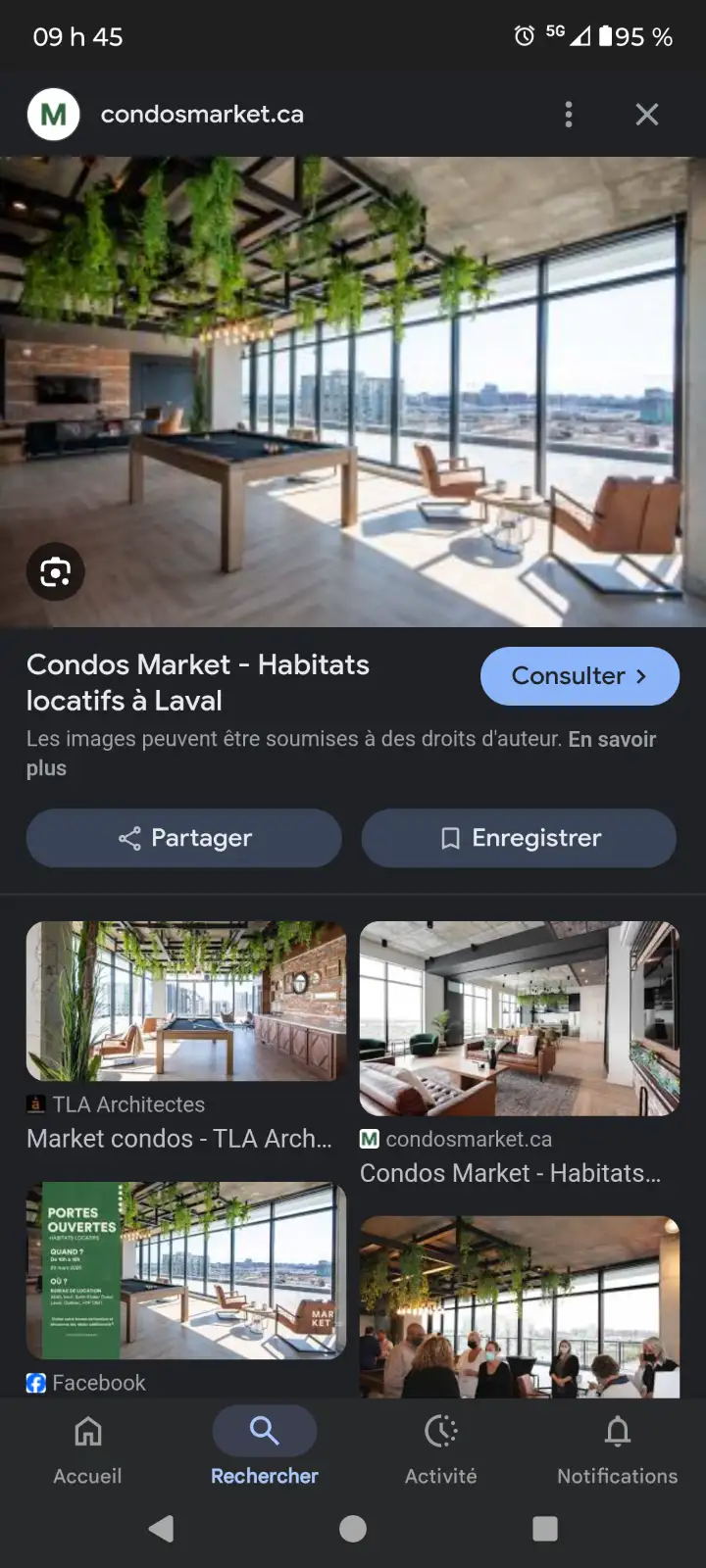Open the related image showing people gathered
706x1568 pixels.
[x=520, y=1306]
